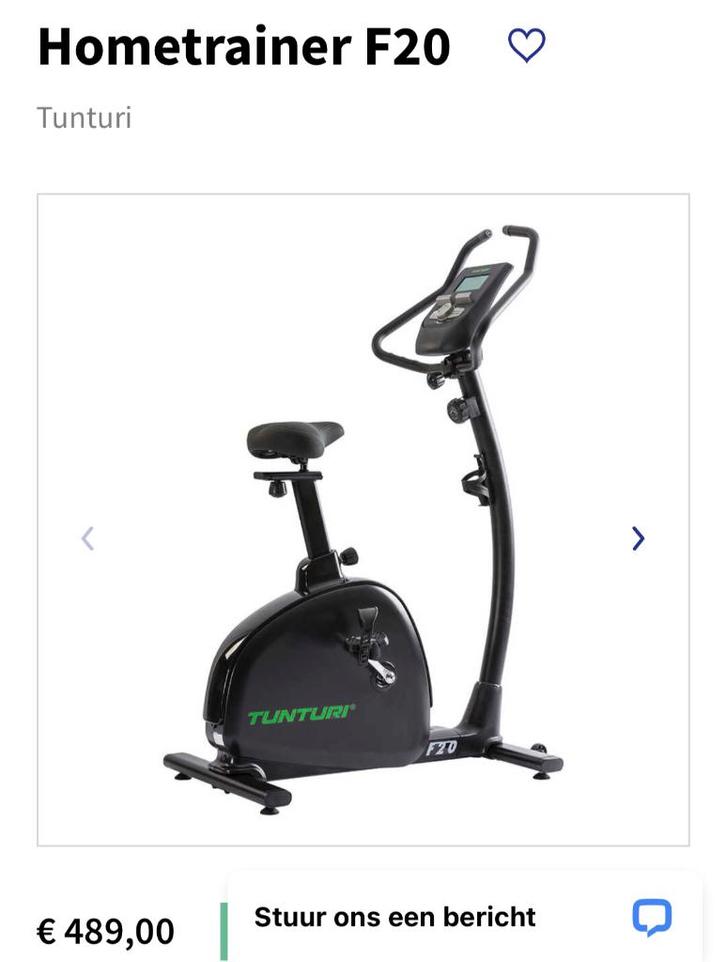Expand the next slide of the gallery
This screenshot has height=962, width=726.
pyautogui.click(x=637, y=538)
